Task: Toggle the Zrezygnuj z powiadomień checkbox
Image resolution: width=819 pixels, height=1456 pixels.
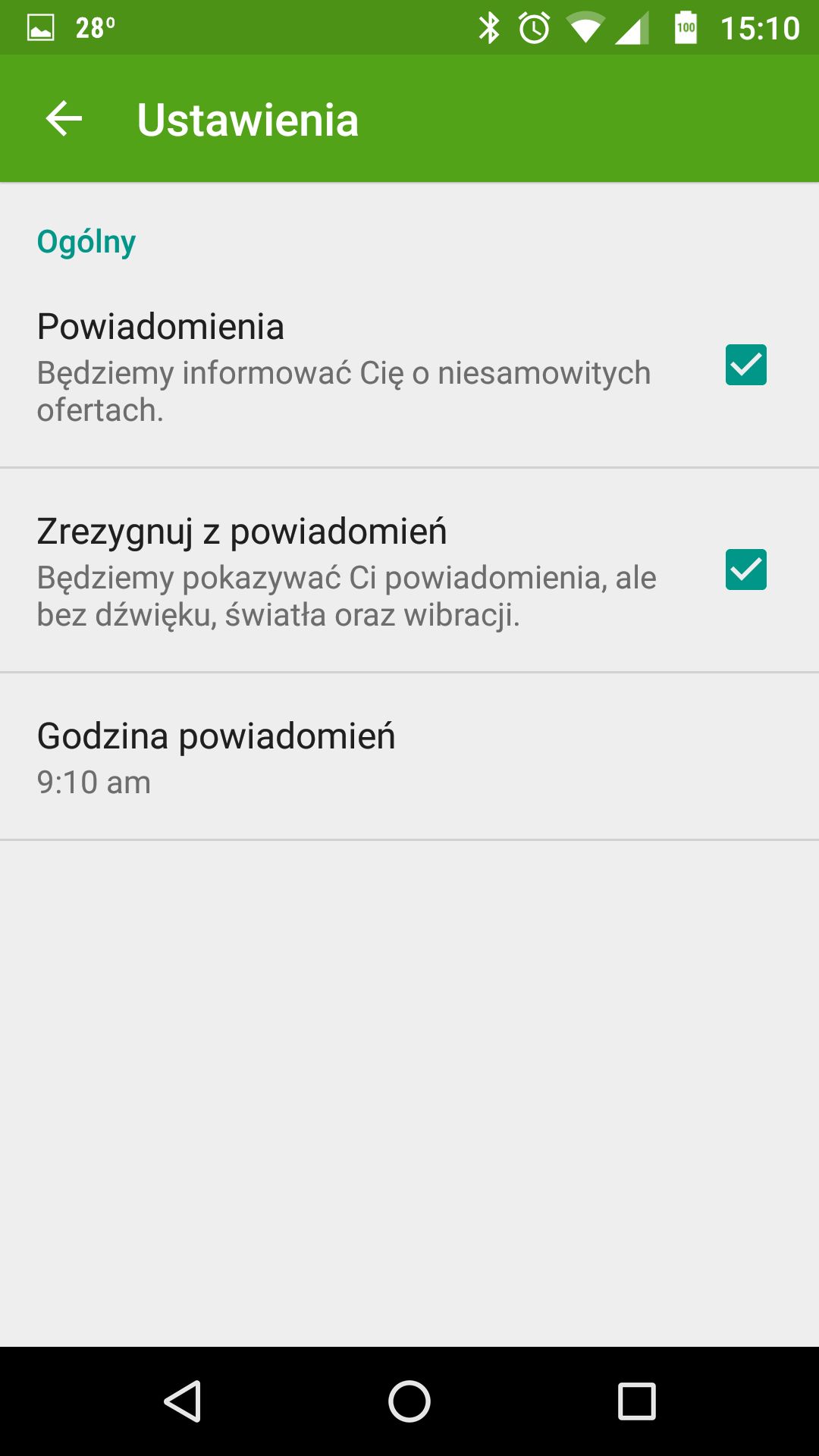Action: pos(746,570)
